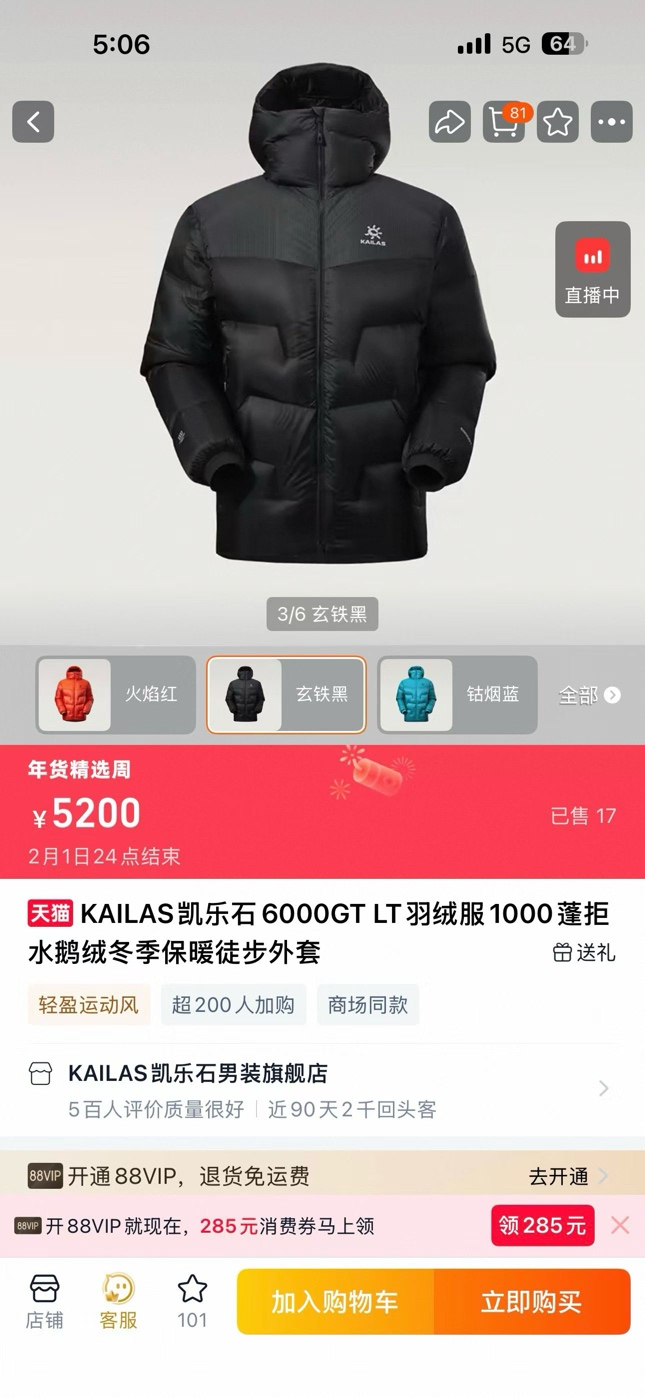
Task: Dismiss the 88VIP coupon banner
Action: pos(620,1225)
